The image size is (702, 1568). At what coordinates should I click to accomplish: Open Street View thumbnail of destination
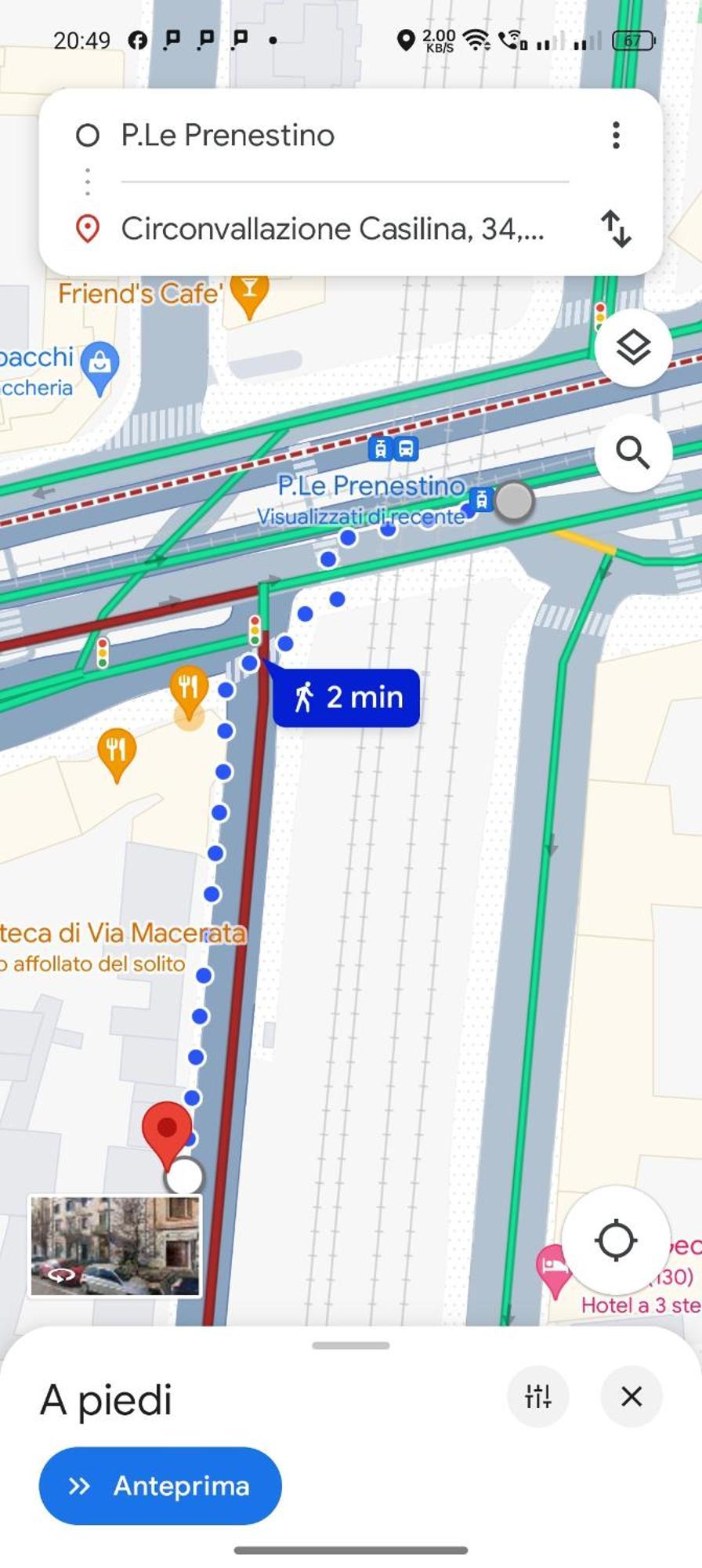115,1246
